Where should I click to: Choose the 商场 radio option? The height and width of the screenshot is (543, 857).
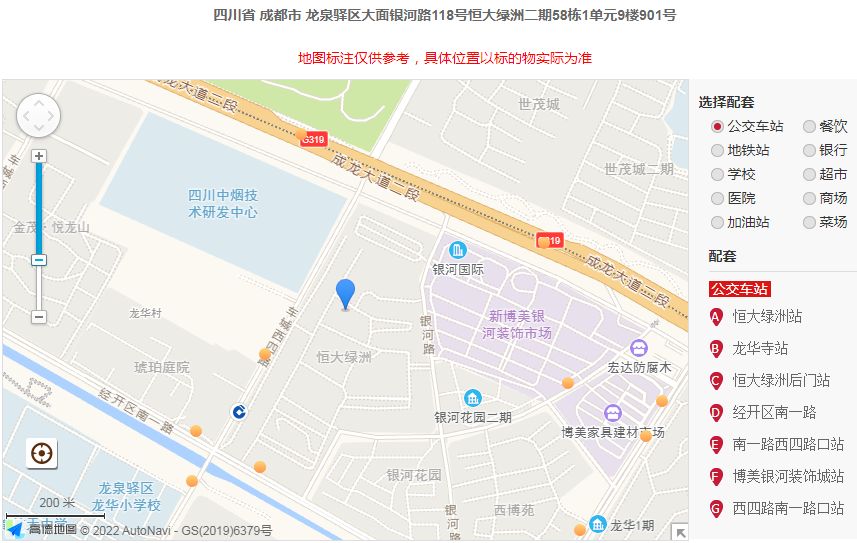click(x=809, y=199)
